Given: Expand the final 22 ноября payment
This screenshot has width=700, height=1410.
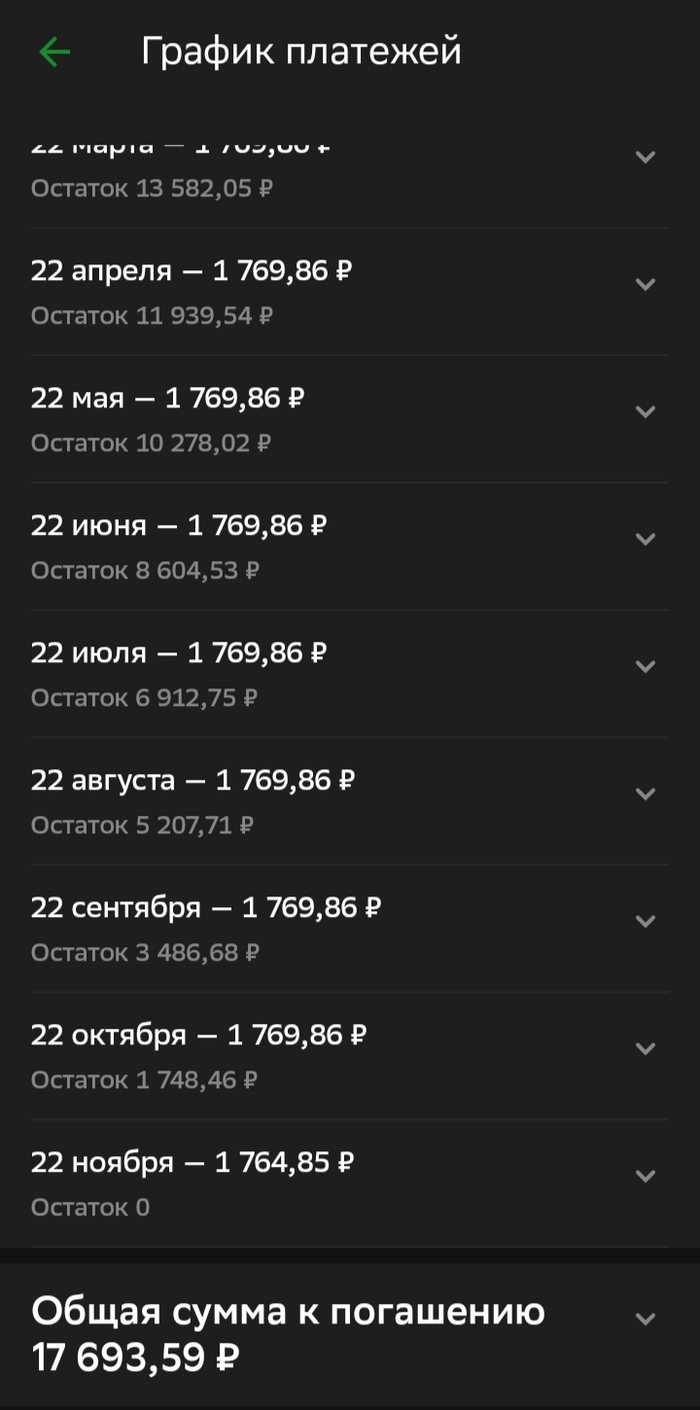Looking at the screenshot, I should tap(646, 1176).
